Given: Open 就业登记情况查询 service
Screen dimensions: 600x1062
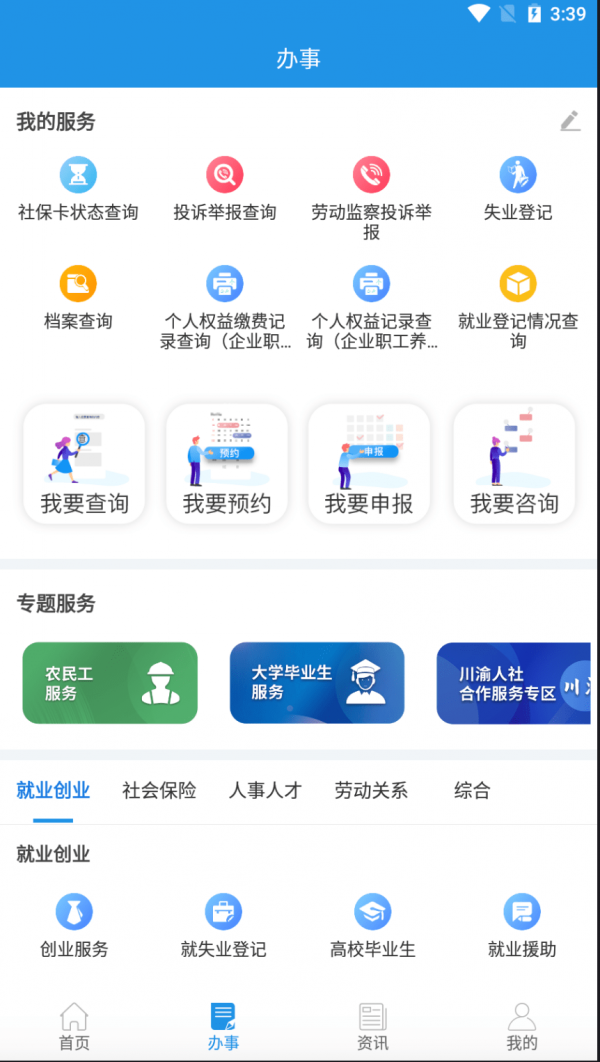Looking at the screenshot, I should click(518, 306).
